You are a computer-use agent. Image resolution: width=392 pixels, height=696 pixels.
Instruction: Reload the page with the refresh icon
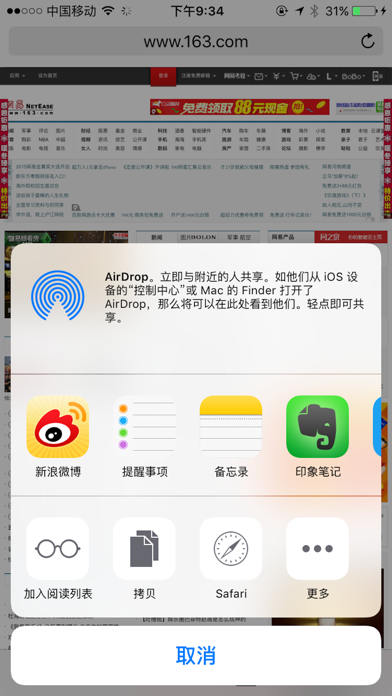(x=368, y=41)
